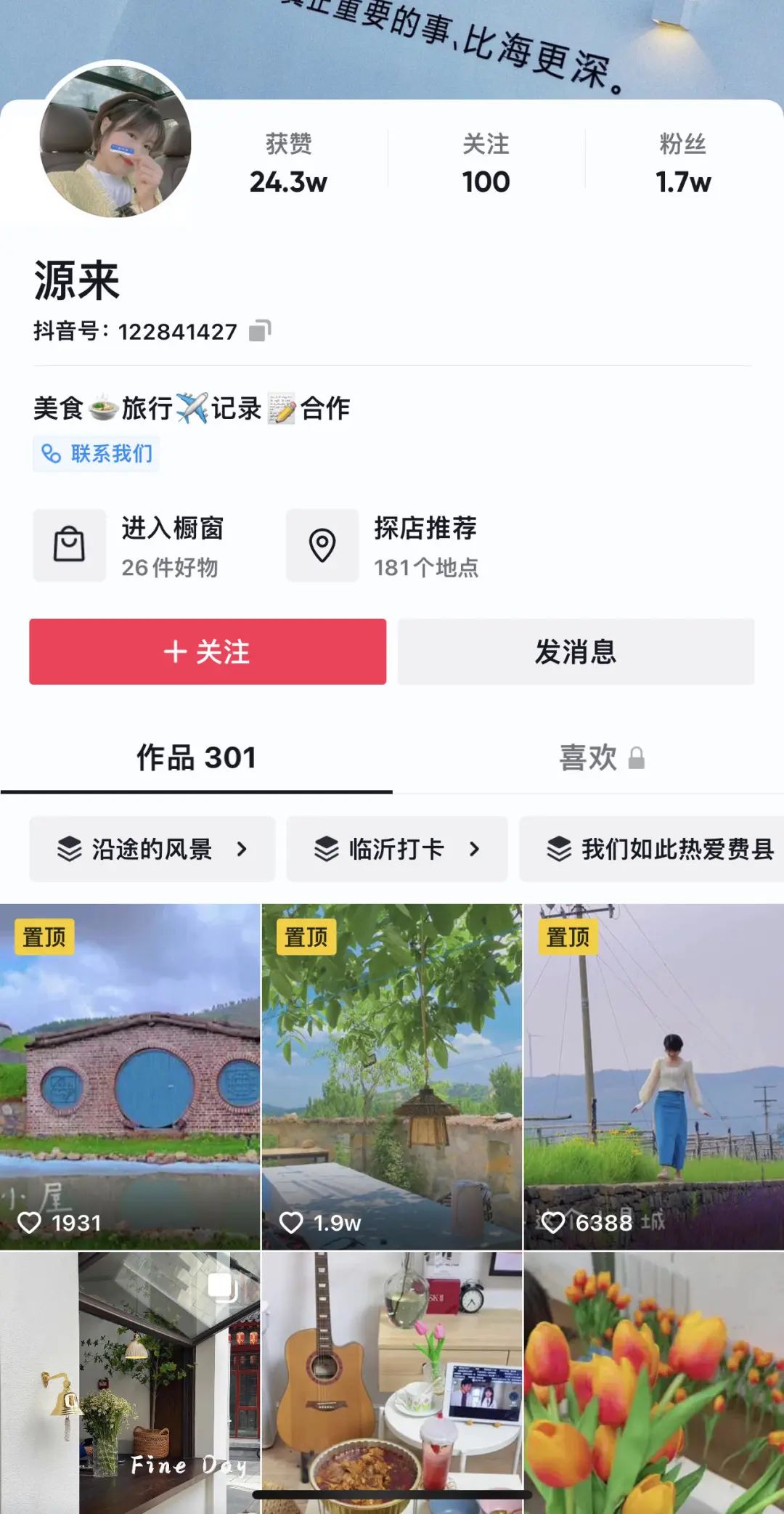Click the collection stack icon before 临沂打卡

click(326, 850)
